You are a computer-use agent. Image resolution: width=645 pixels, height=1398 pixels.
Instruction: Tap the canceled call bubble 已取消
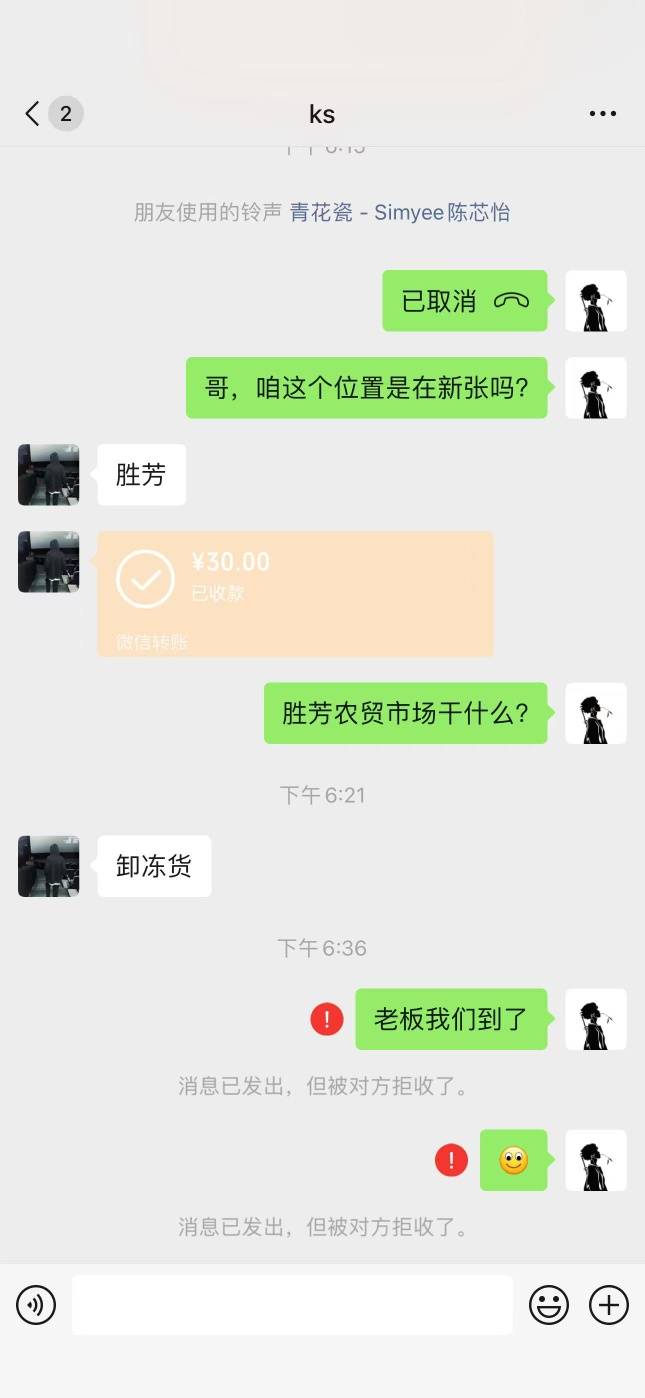tap(465, 301)
